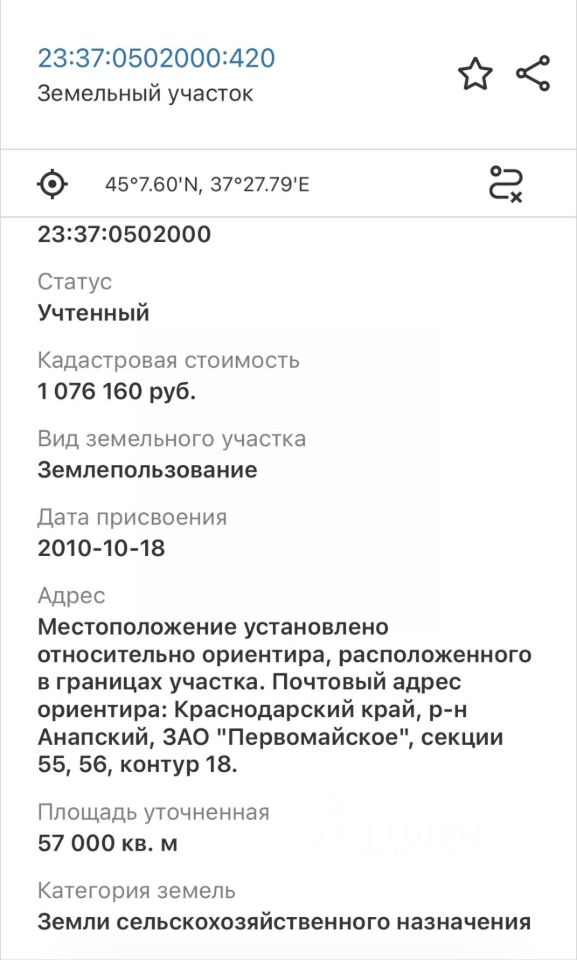Tap the route clear icon
Image resolution: width=577 pixels, height=960 pixels.
[x=506, y=184]
